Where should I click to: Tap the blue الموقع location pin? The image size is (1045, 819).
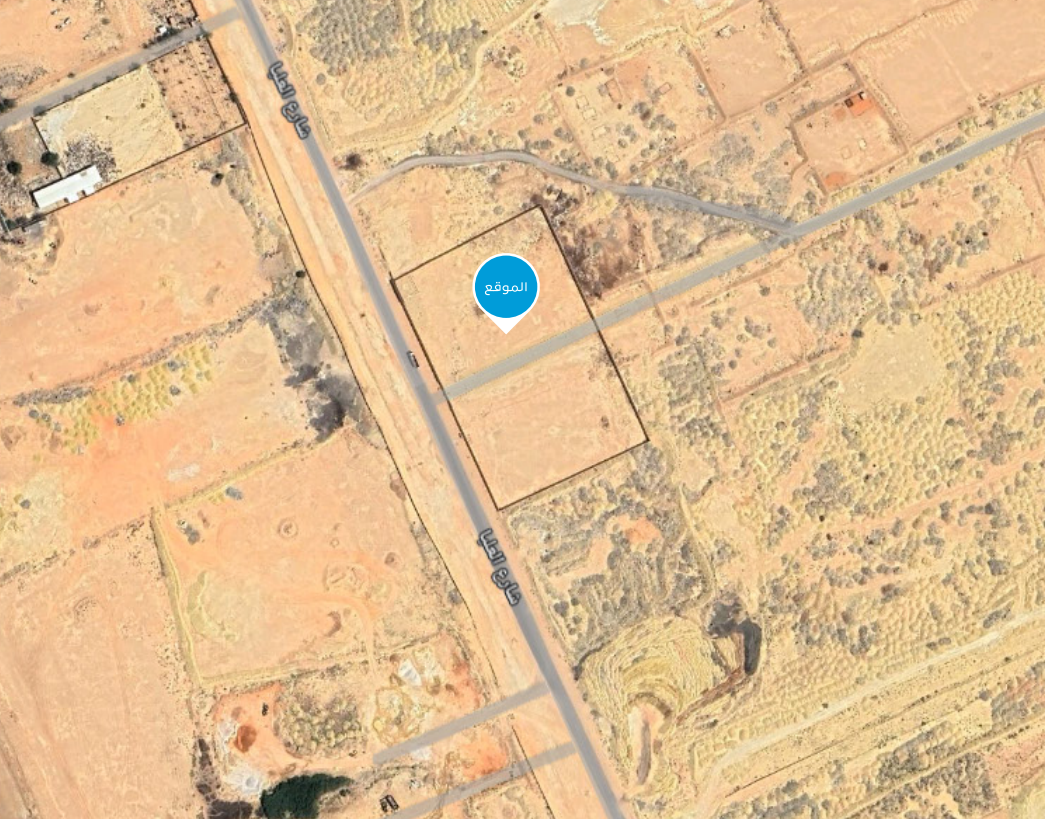[x=506, y=288]
